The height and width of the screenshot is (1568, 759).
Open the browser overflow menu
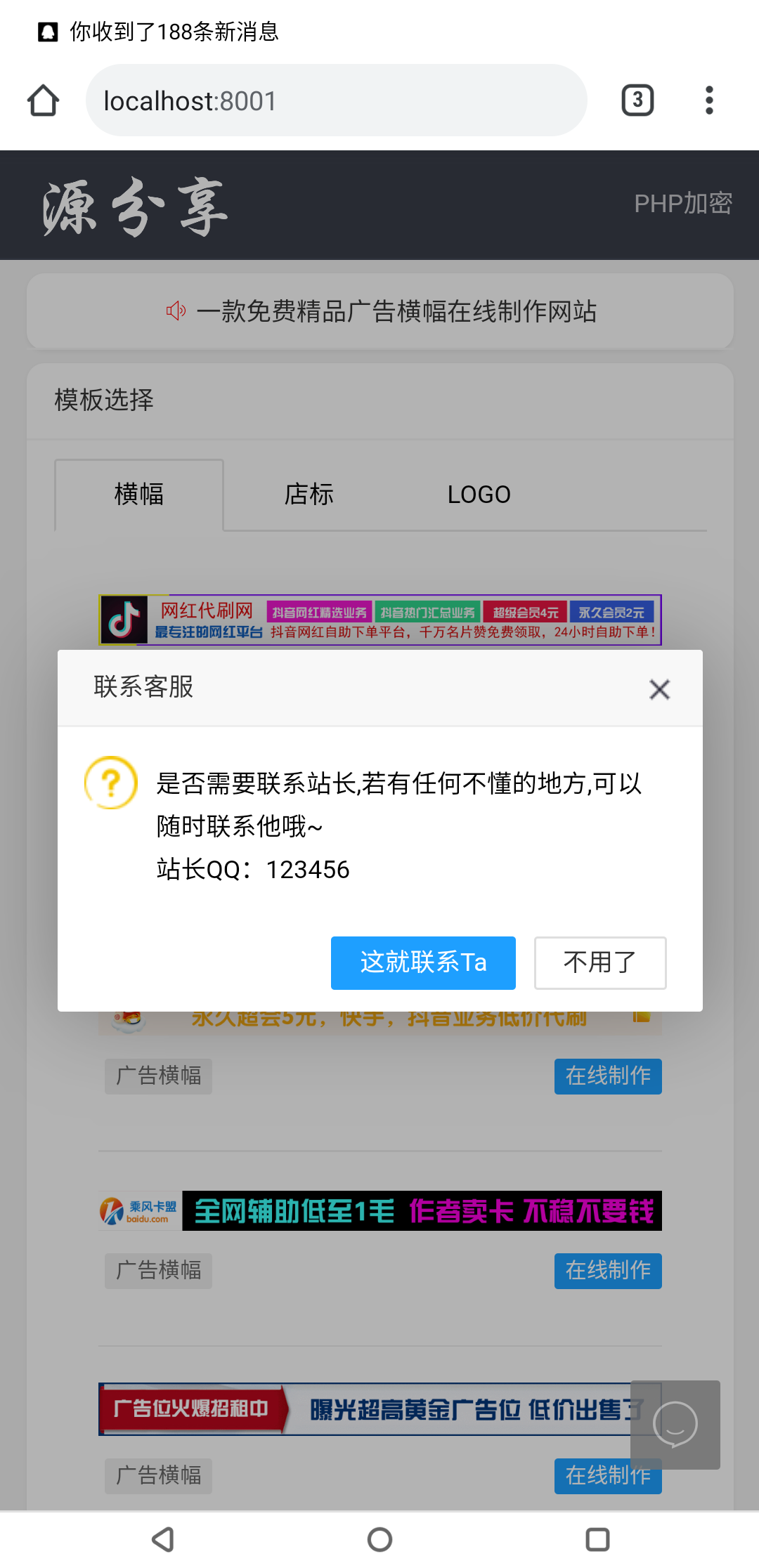click(x=709, y=100)
